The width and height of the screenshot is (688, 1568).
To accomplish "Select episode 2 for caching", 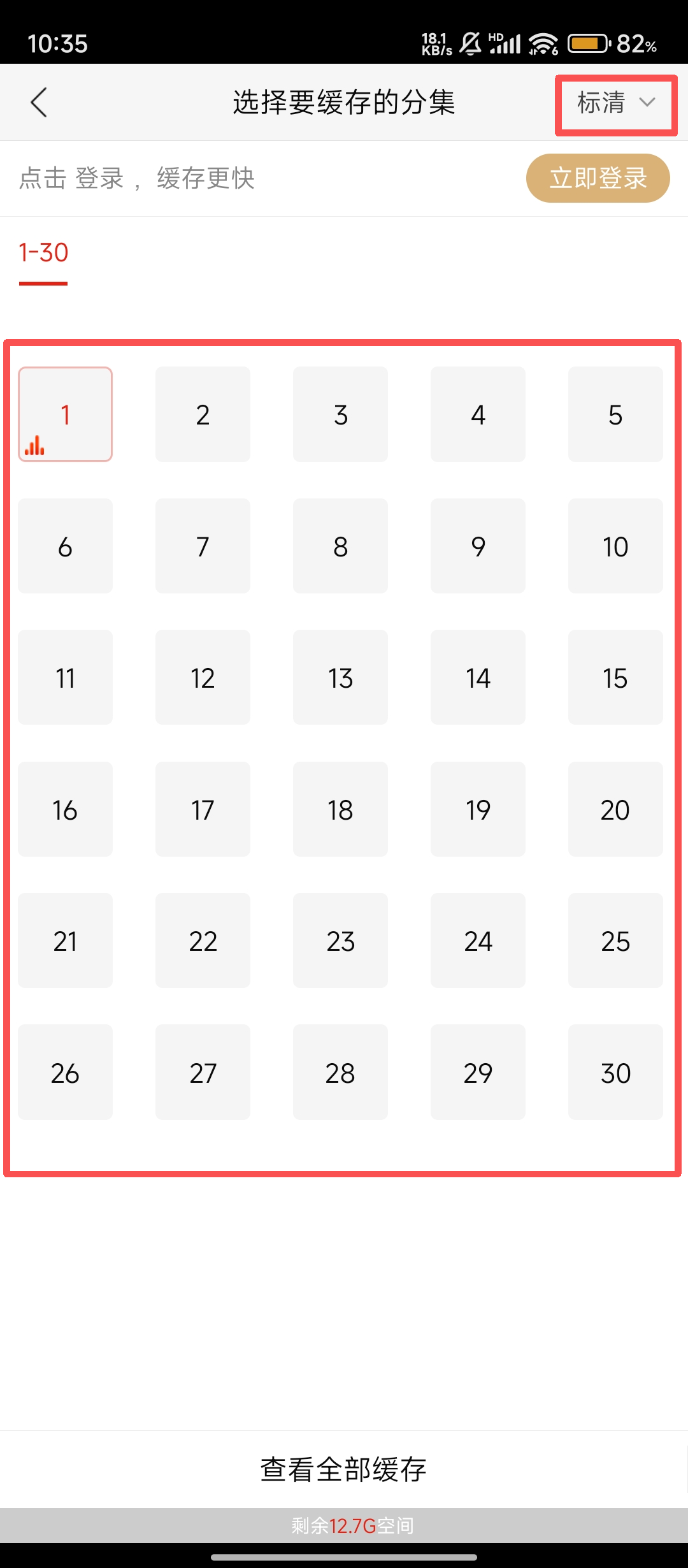I will [203, 414].
